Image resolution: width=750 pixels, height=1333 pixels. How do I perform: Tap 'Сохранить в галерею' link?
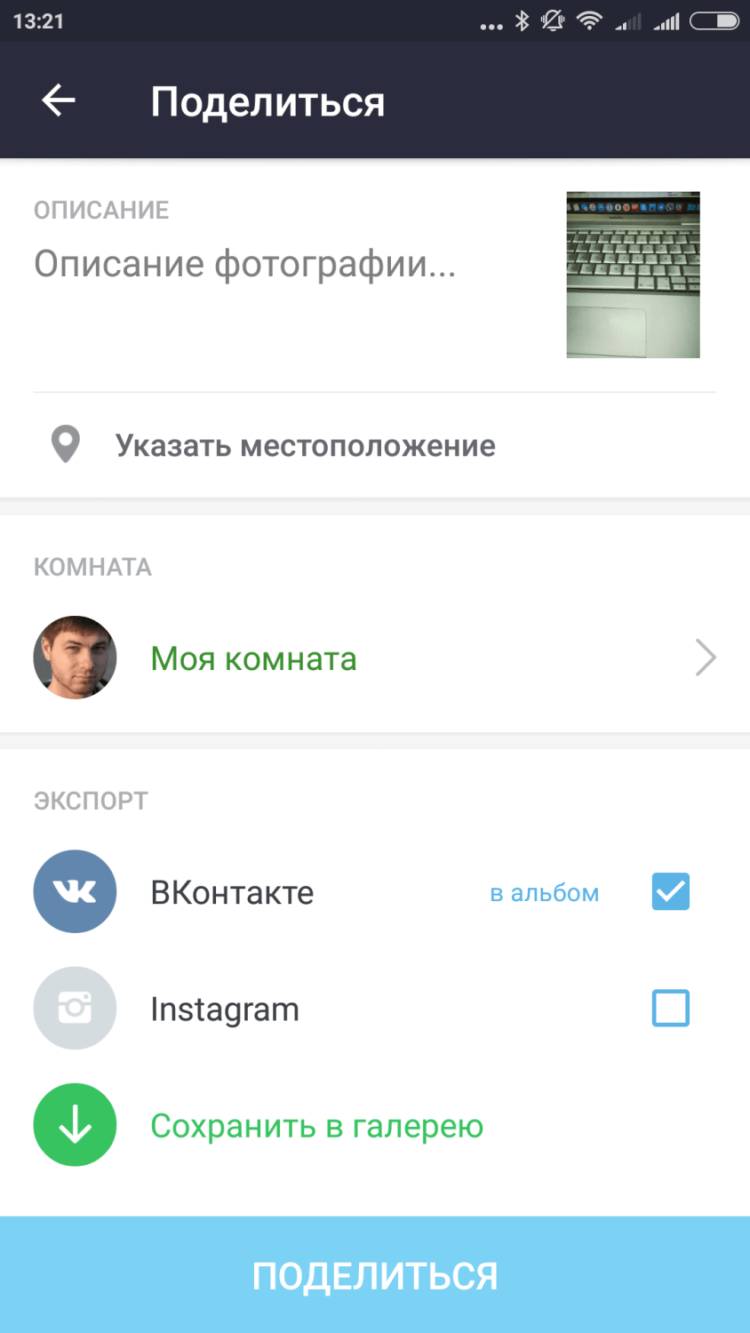tap(315, 1124)
